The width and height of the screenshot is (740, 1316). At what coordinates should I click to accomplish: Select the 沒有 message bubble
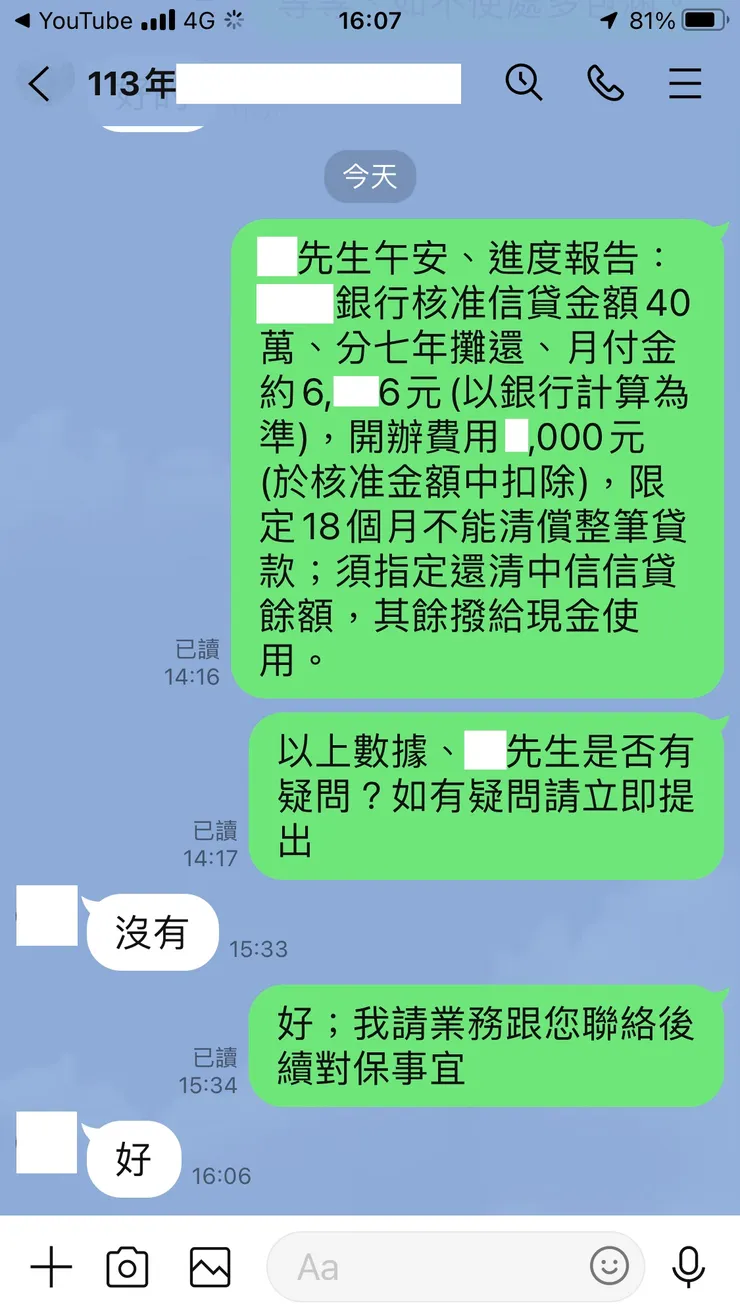152,932
